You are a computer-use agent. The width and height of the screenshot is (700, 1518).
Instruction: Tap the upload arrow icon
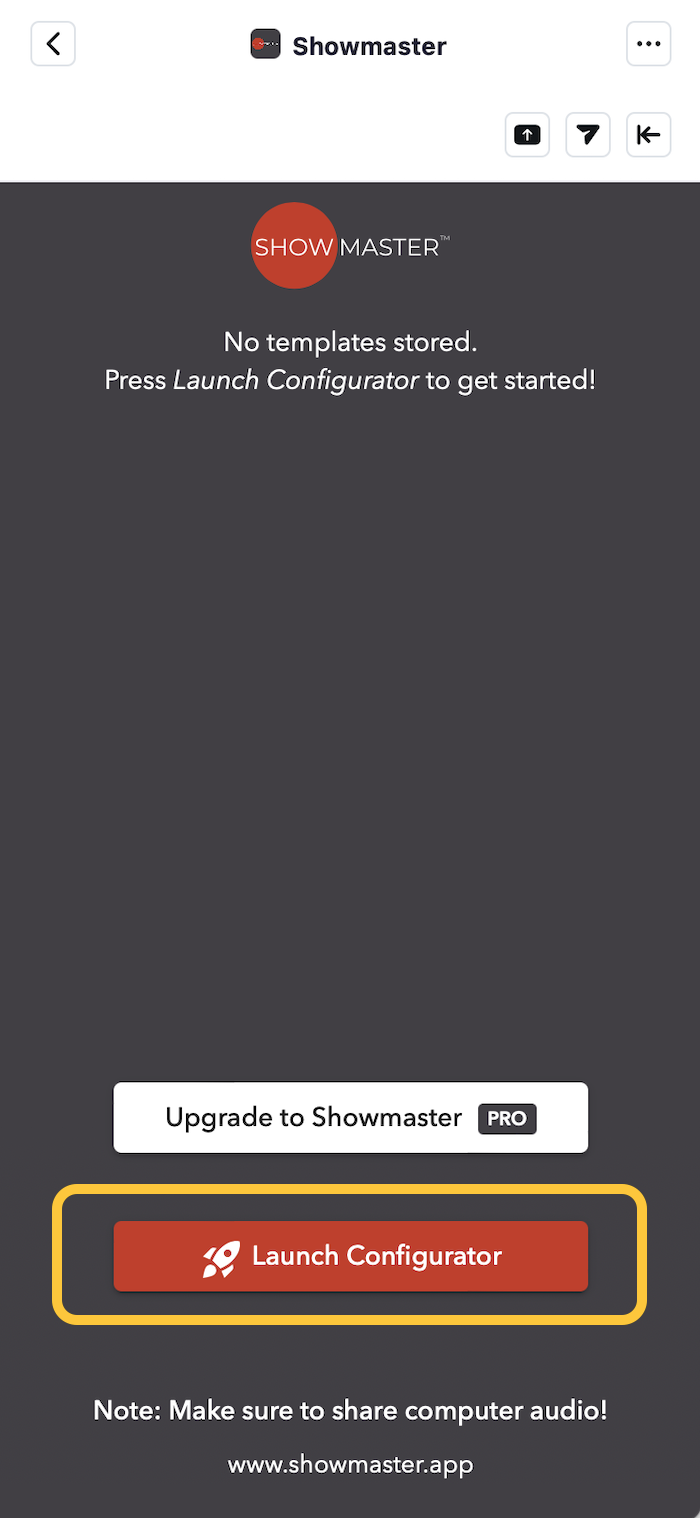click(527, 135)
